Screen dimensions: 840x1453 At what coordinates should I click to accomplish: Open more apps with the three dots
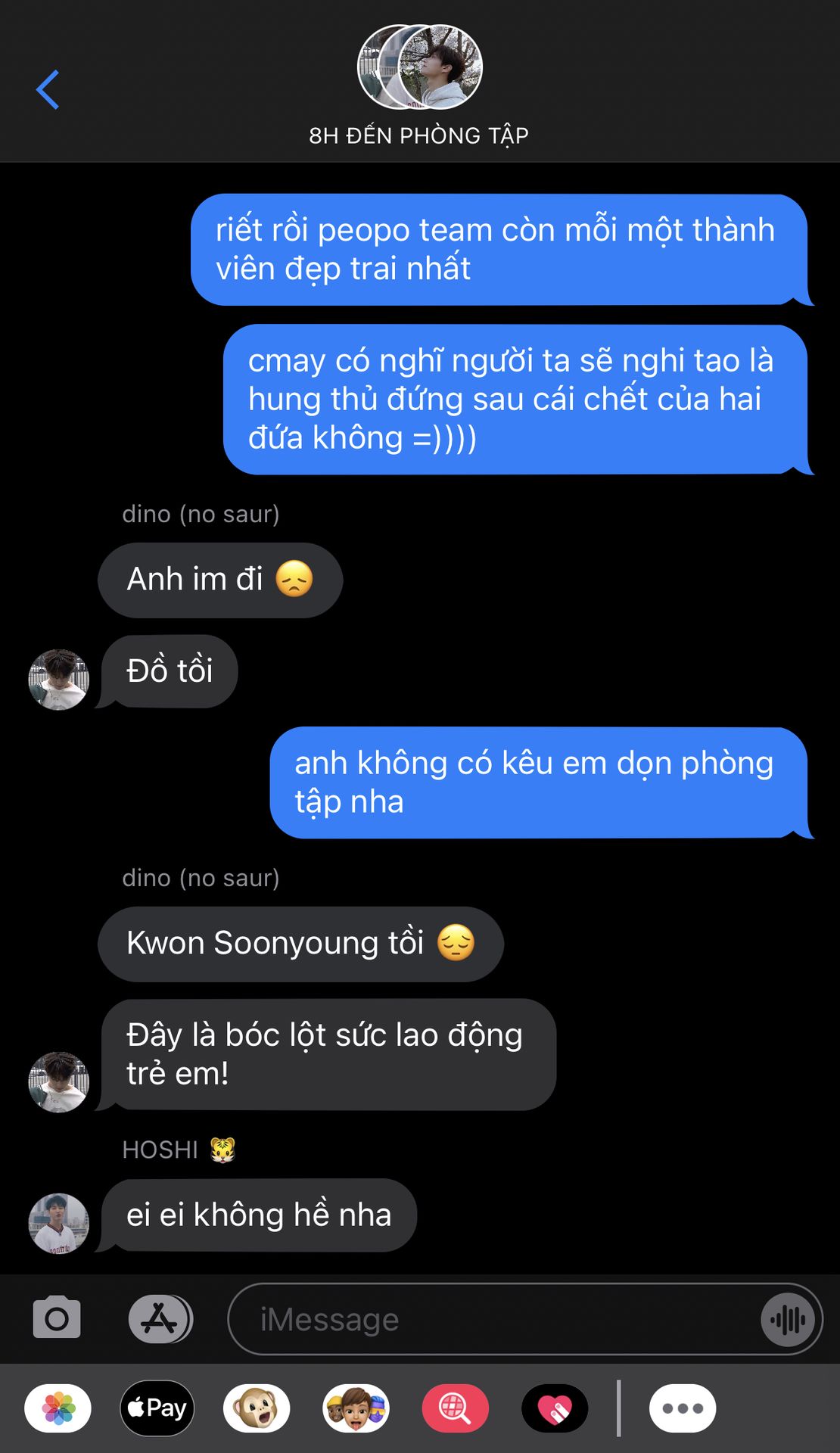tap(683, 1408)
